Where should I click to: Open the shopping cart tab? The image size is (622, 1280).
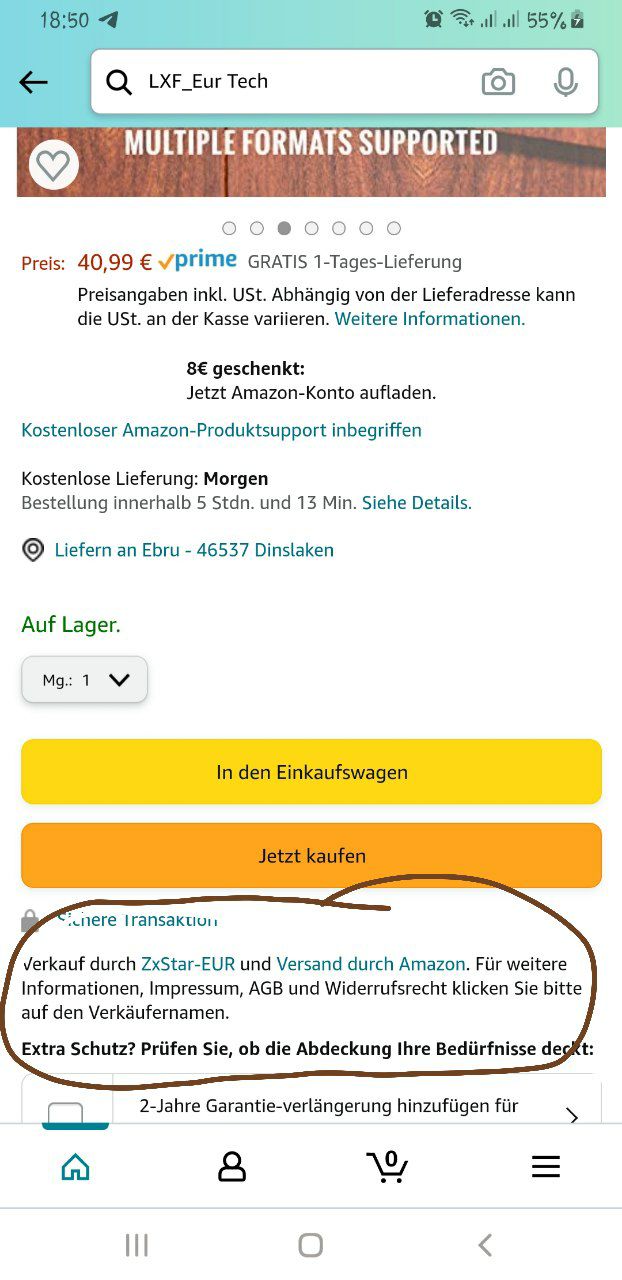[x=388, y=1166]
